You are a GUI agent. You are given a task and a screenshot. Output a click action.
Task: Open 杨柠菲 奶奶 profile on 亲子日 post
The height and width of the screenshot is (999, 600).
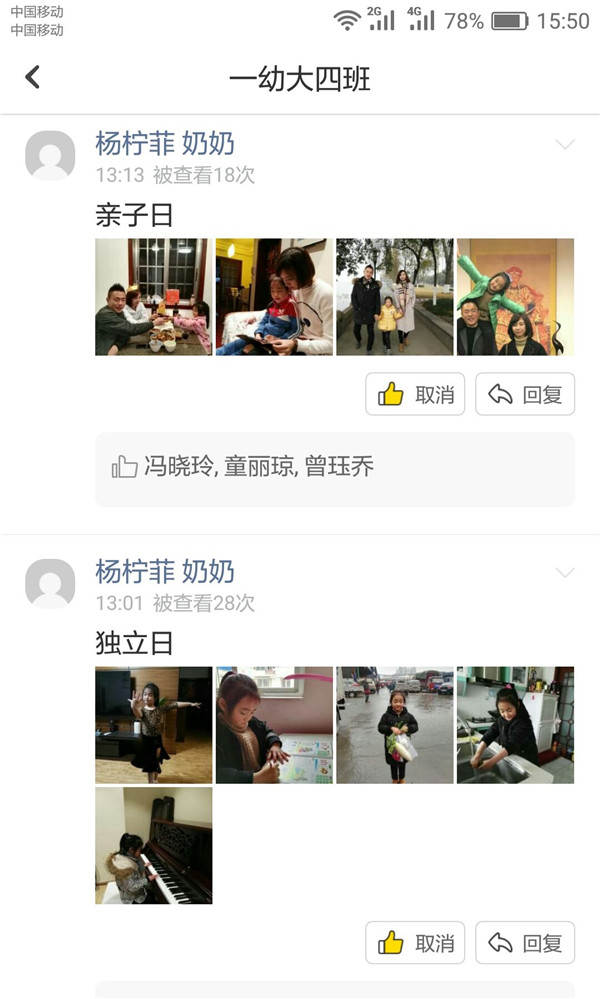pyautogui.click(x=165, y=144)
